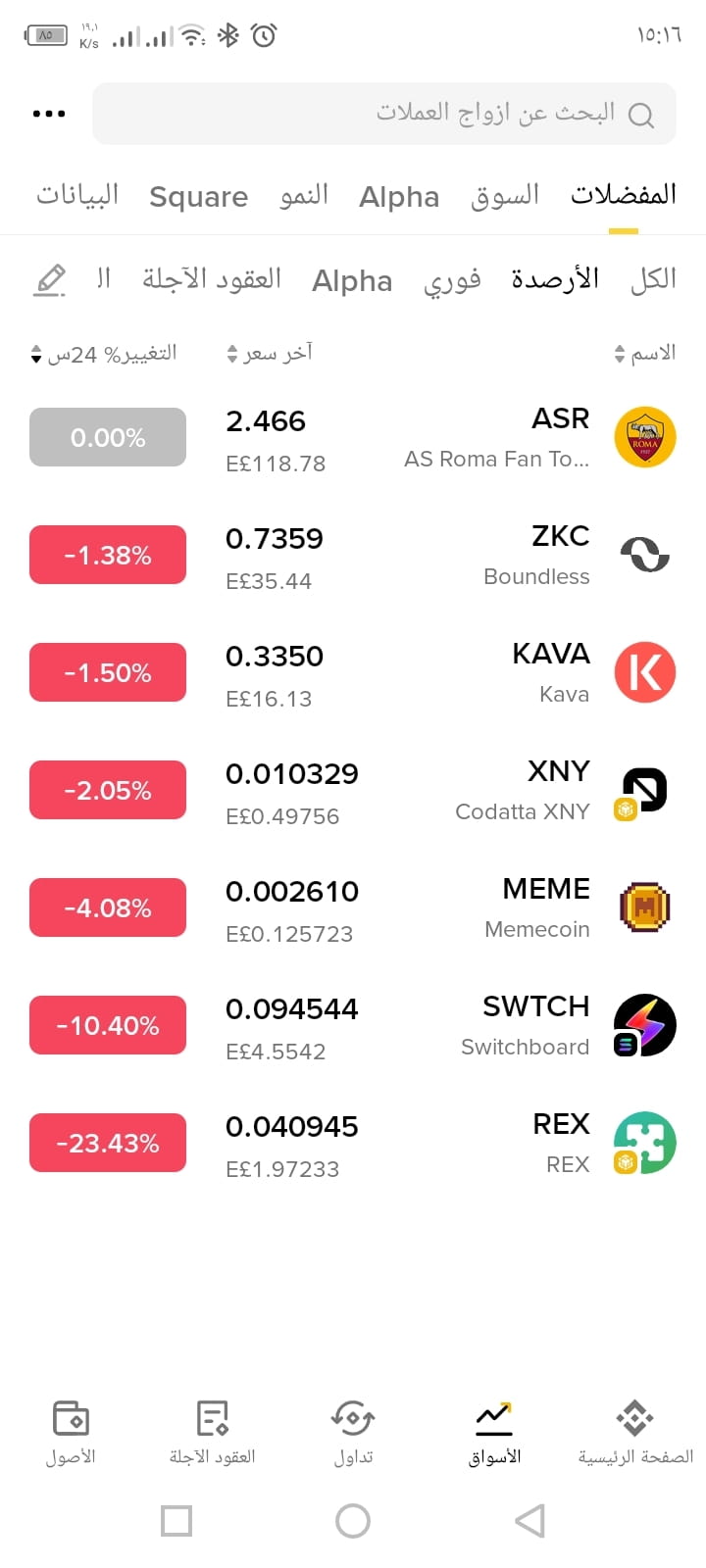Sort list by آخر سعر (last price)

(270, 353)
